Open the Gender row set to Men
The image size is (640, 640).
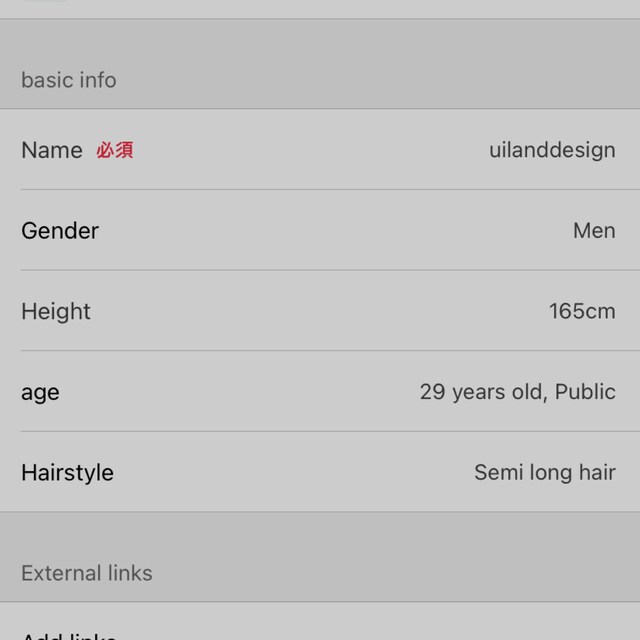[x=320, y=231]
